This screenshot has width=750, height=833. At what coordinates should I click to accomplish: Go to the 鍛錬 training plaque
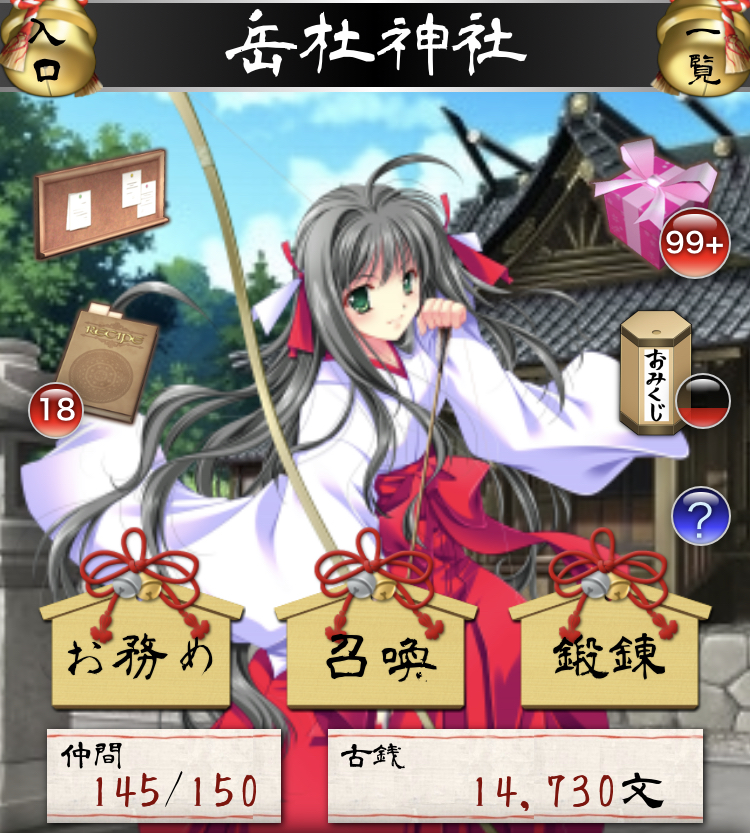(609, 655)
